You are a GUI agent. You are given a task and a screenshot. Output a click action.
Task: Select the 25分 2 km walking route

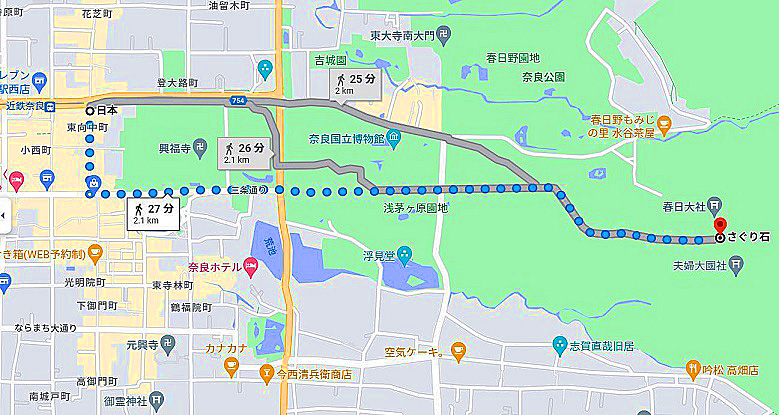point(358,84)
